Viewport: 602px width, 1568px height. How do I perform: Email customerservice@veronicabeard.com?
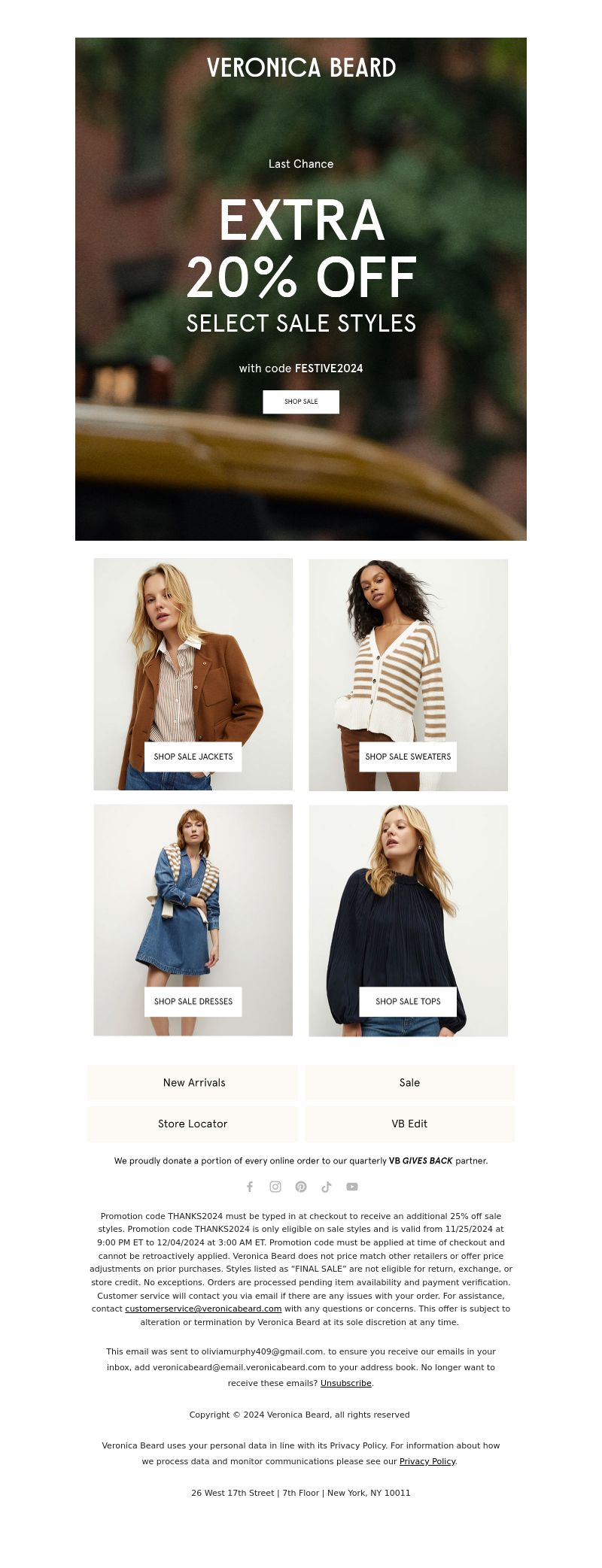[x=203, y=1309]
